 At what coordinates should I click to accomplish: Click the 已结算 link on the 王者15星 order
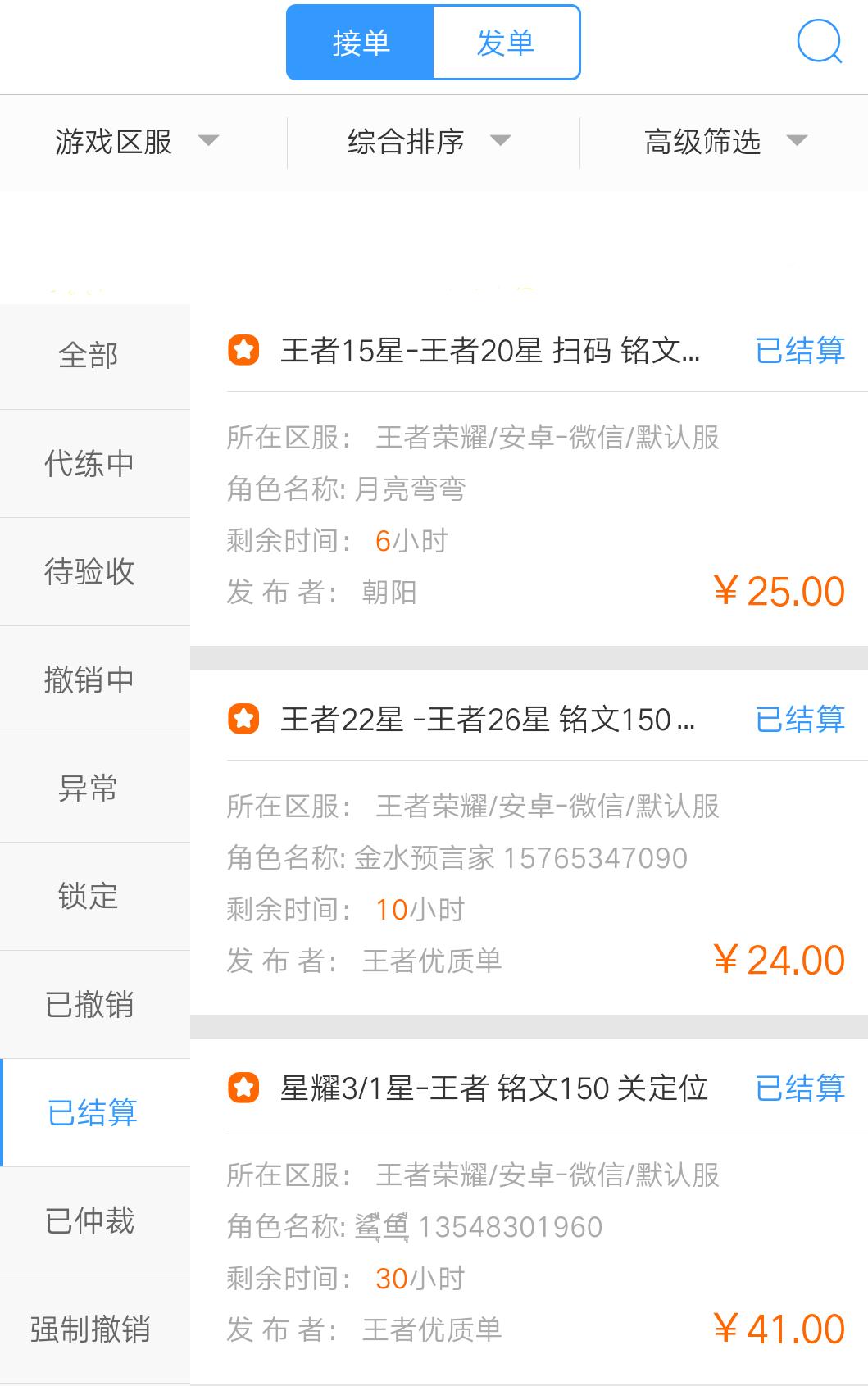coord(801,352)
